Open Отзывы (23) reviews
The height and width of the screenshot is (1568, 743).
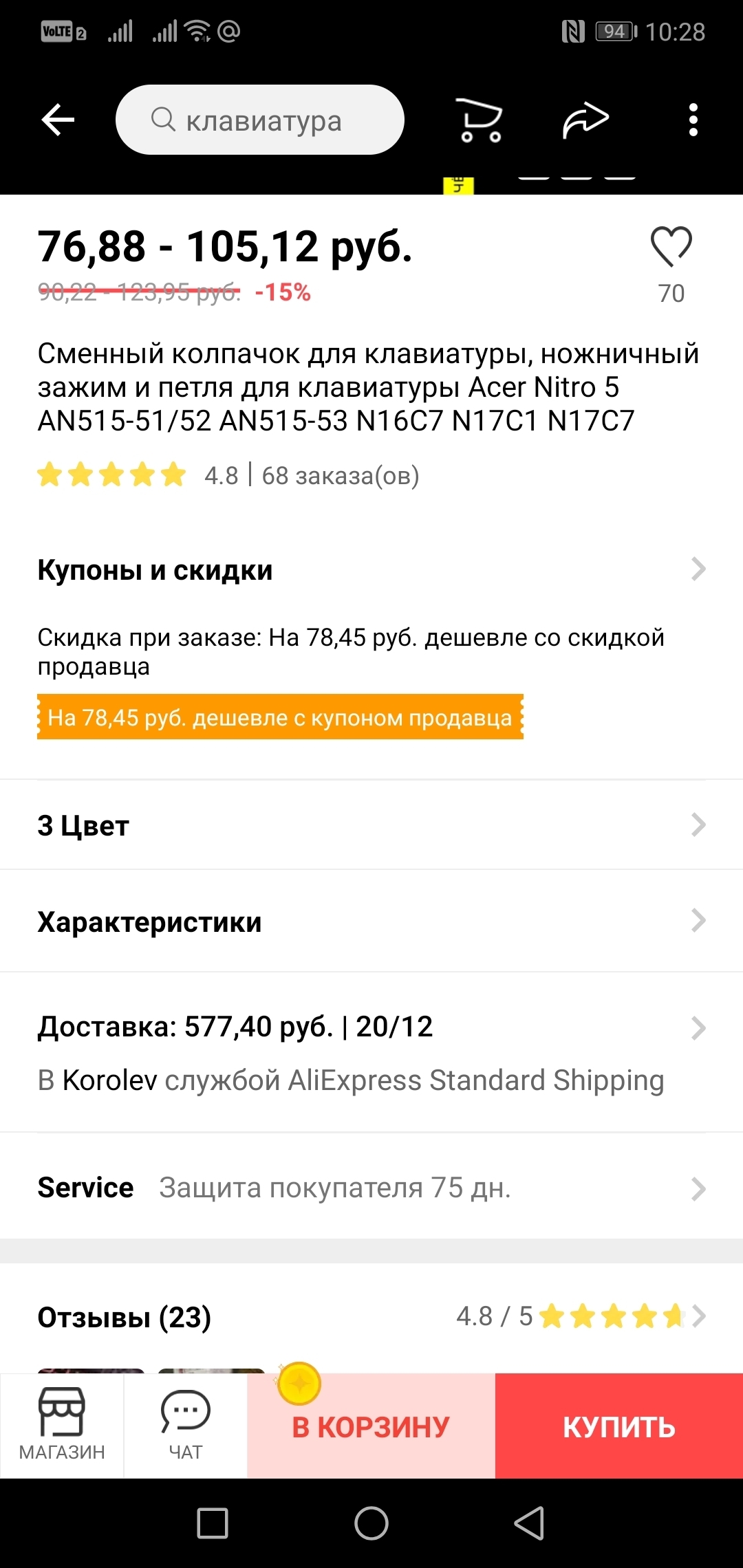tap(371, 1317)
